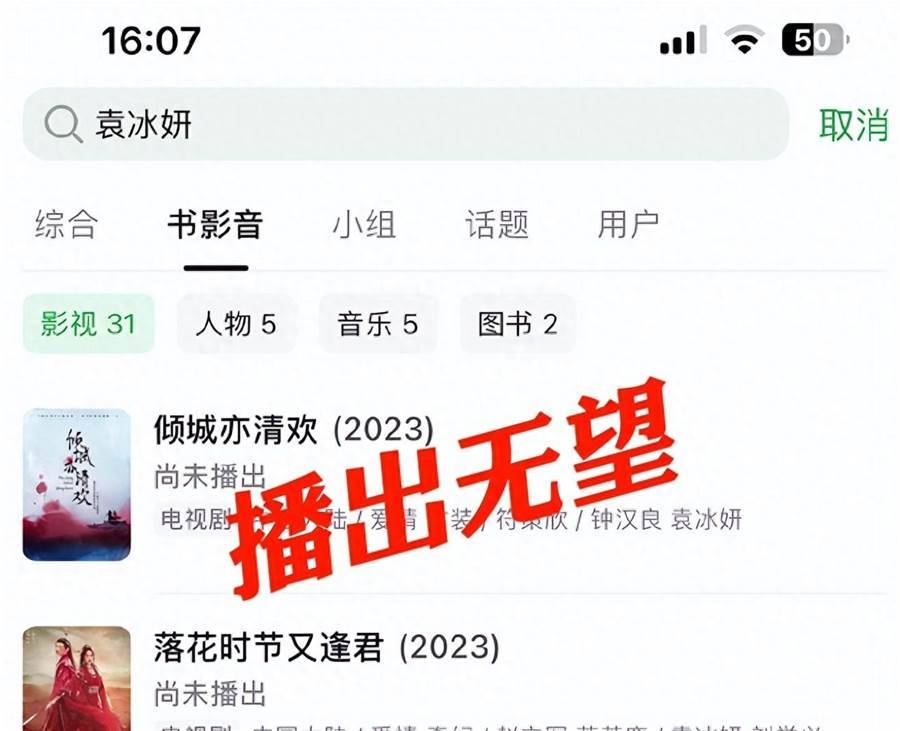Open the 小组 tab
Viewport: 900px width, 731px height.
click(364, 224)
